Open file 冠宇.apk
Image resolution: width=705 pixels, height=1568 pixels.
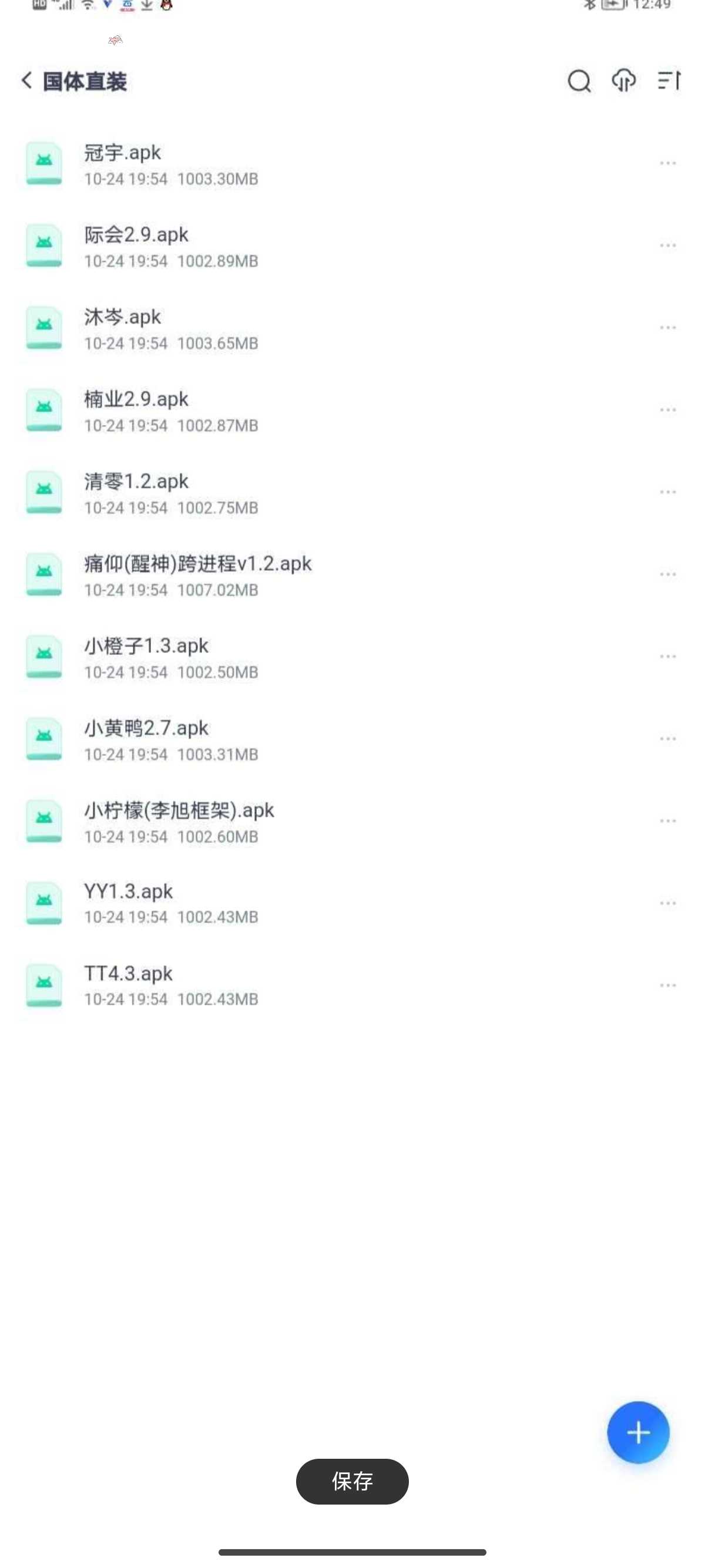[x=352, y=164]
